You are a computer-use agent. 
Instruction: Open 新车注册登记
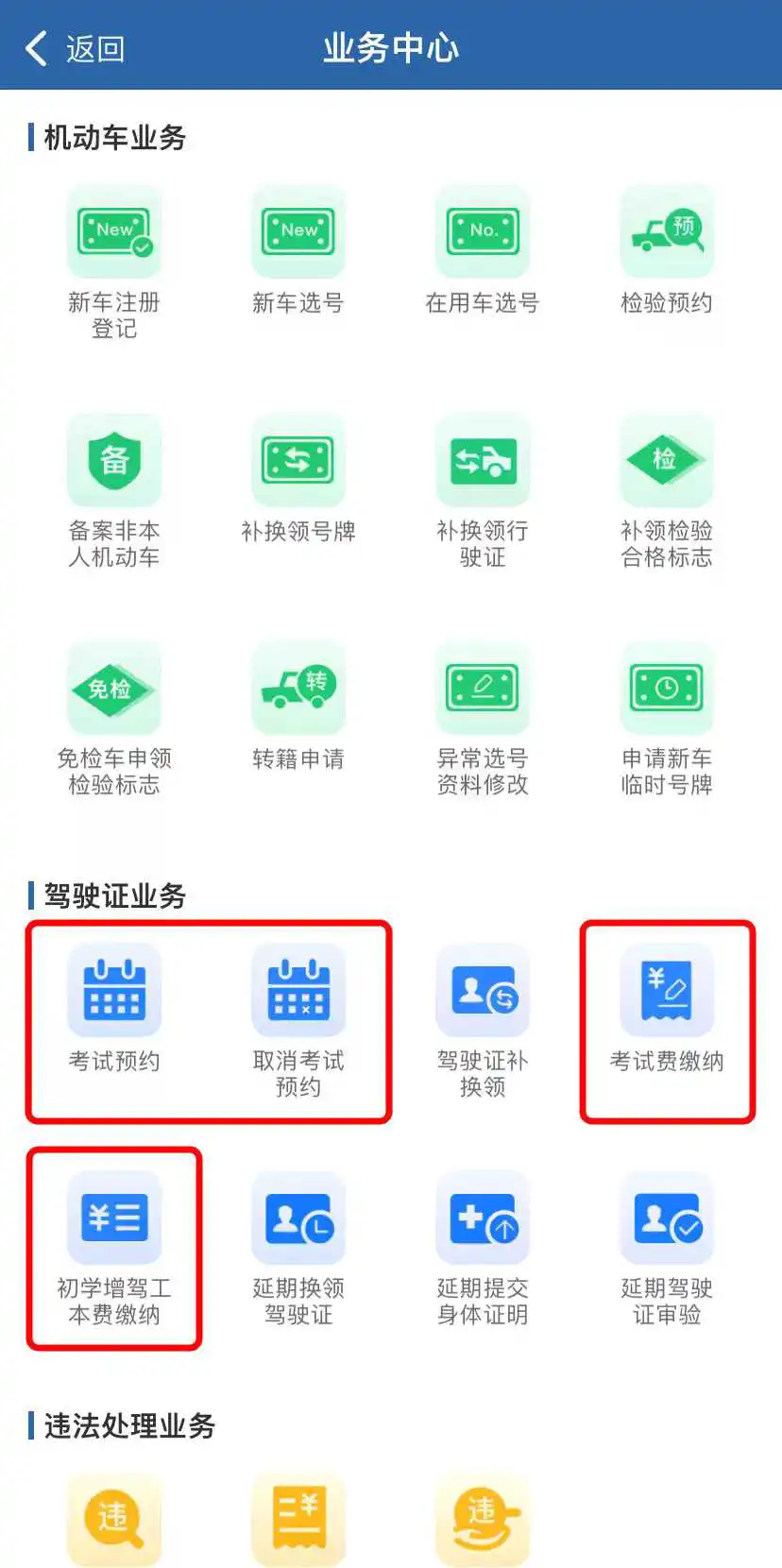114,232
